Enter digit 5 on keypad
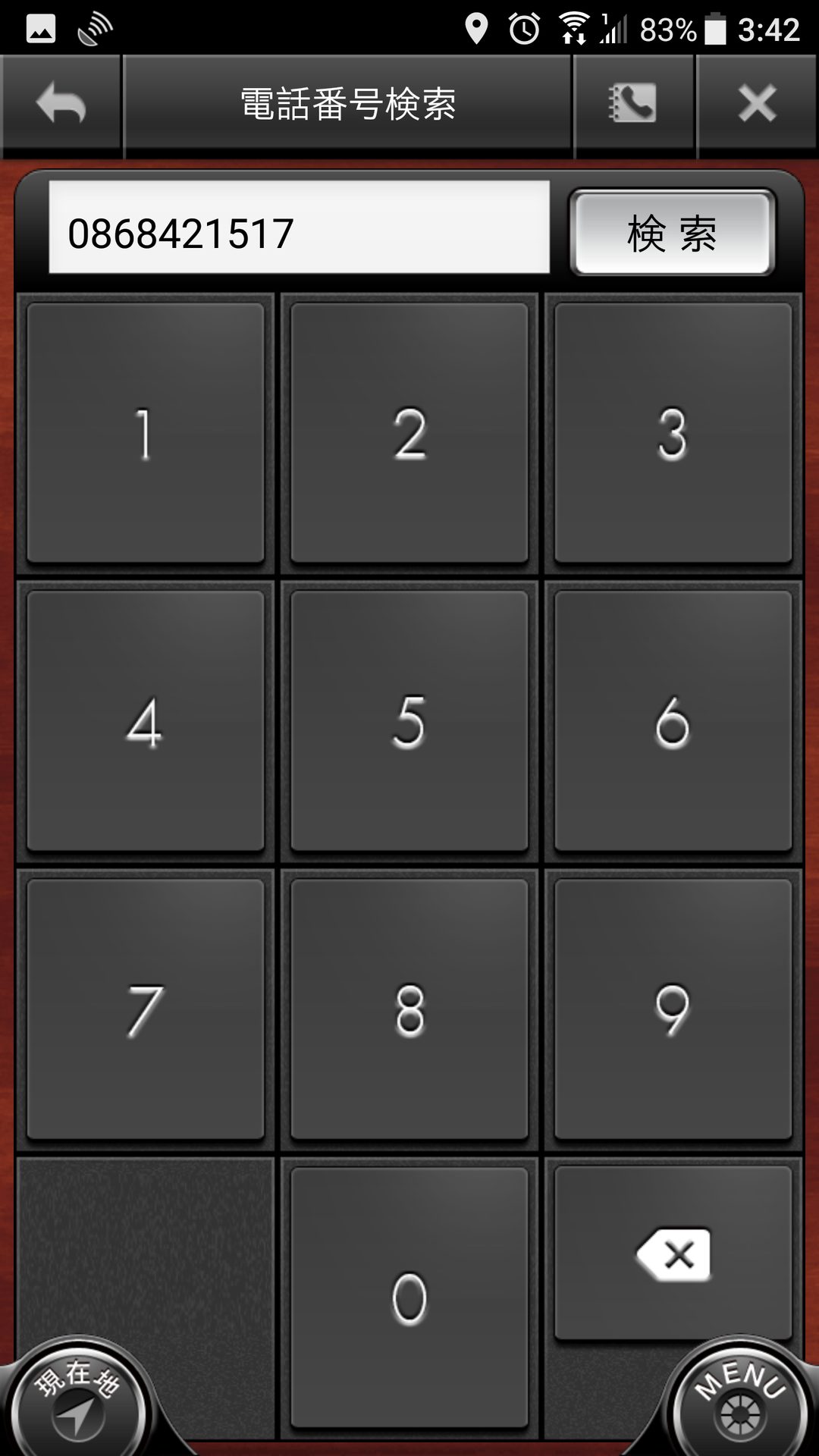Screen dimensions: 819x1456 click(x=409, y=721)
